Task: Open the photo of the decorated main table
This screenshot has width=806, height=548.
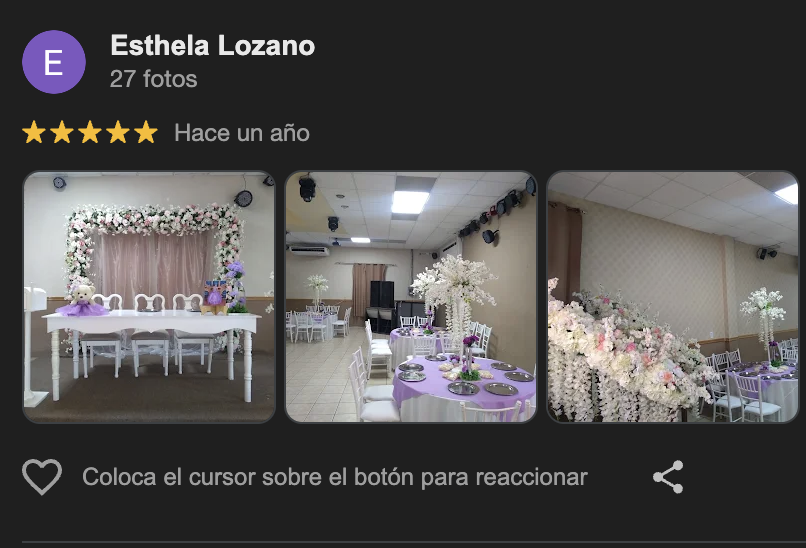Action: (149, 297)
